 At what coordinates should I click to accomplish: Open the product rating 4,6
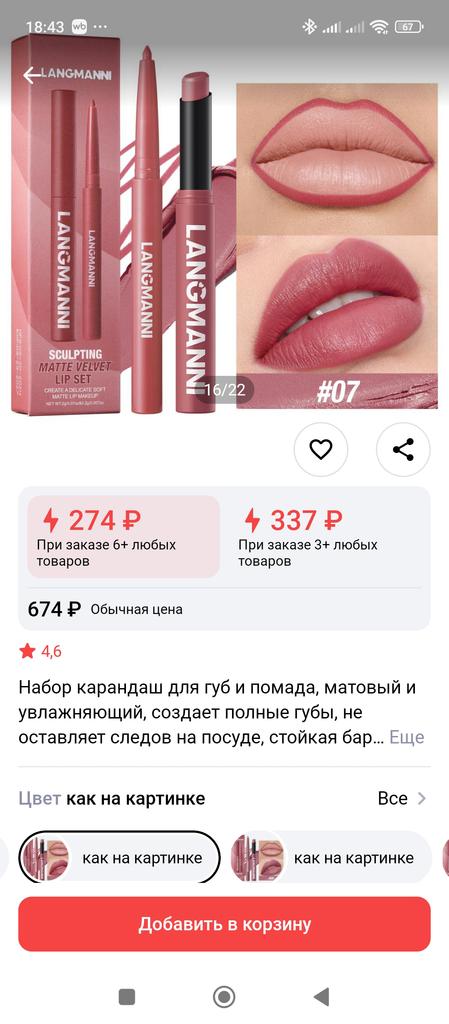(40, 651)
